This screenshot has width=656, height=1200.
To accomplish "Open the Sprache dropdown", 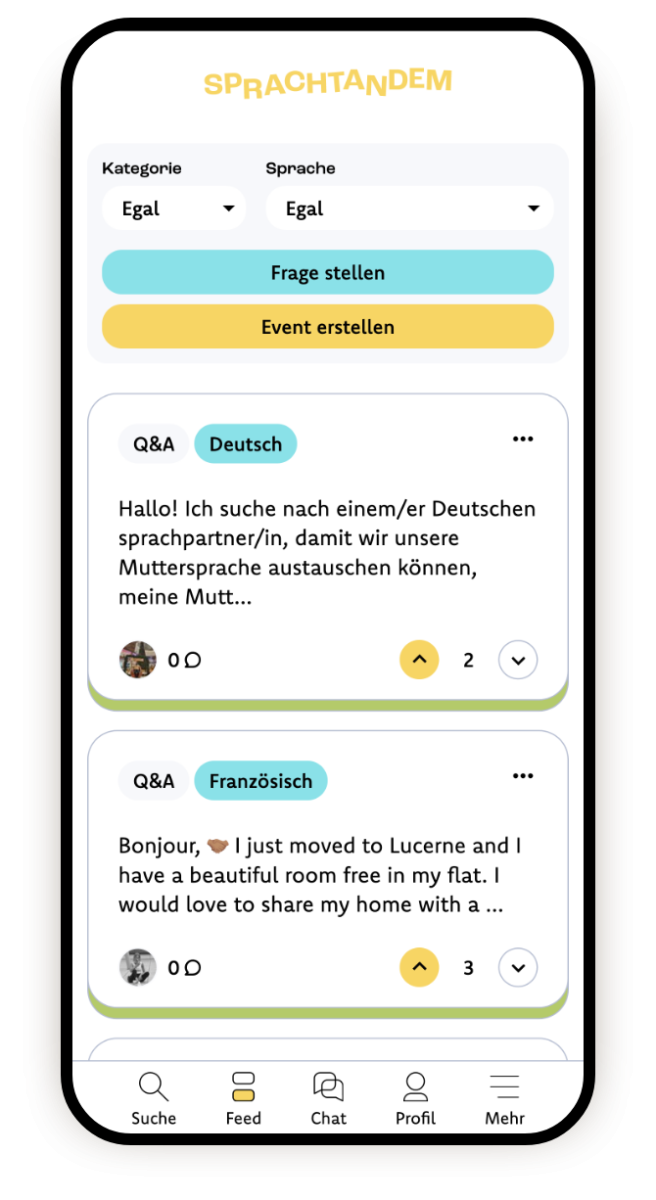I will pyautogui.click(x=409, y=209).
